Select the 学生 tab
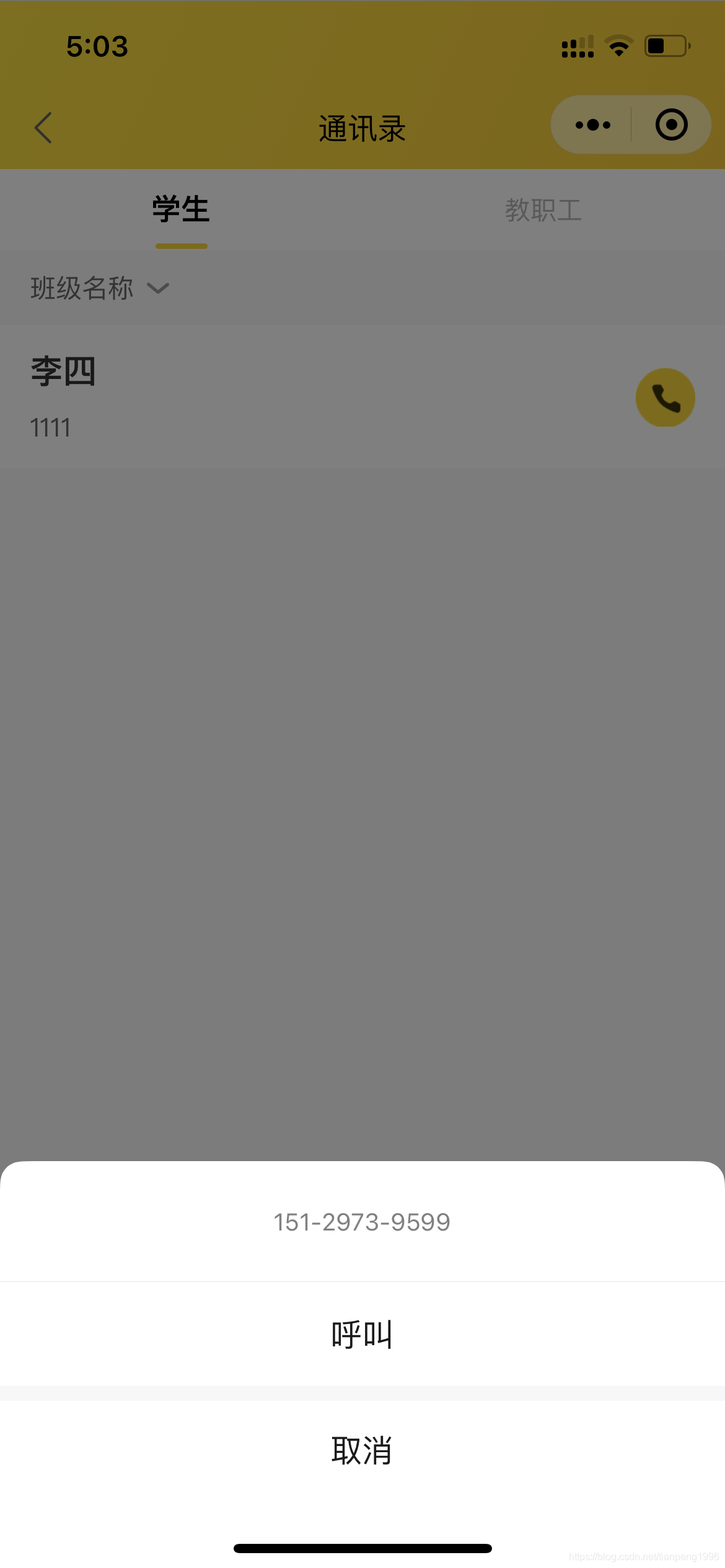725x1568 pixels. [181, 211]
